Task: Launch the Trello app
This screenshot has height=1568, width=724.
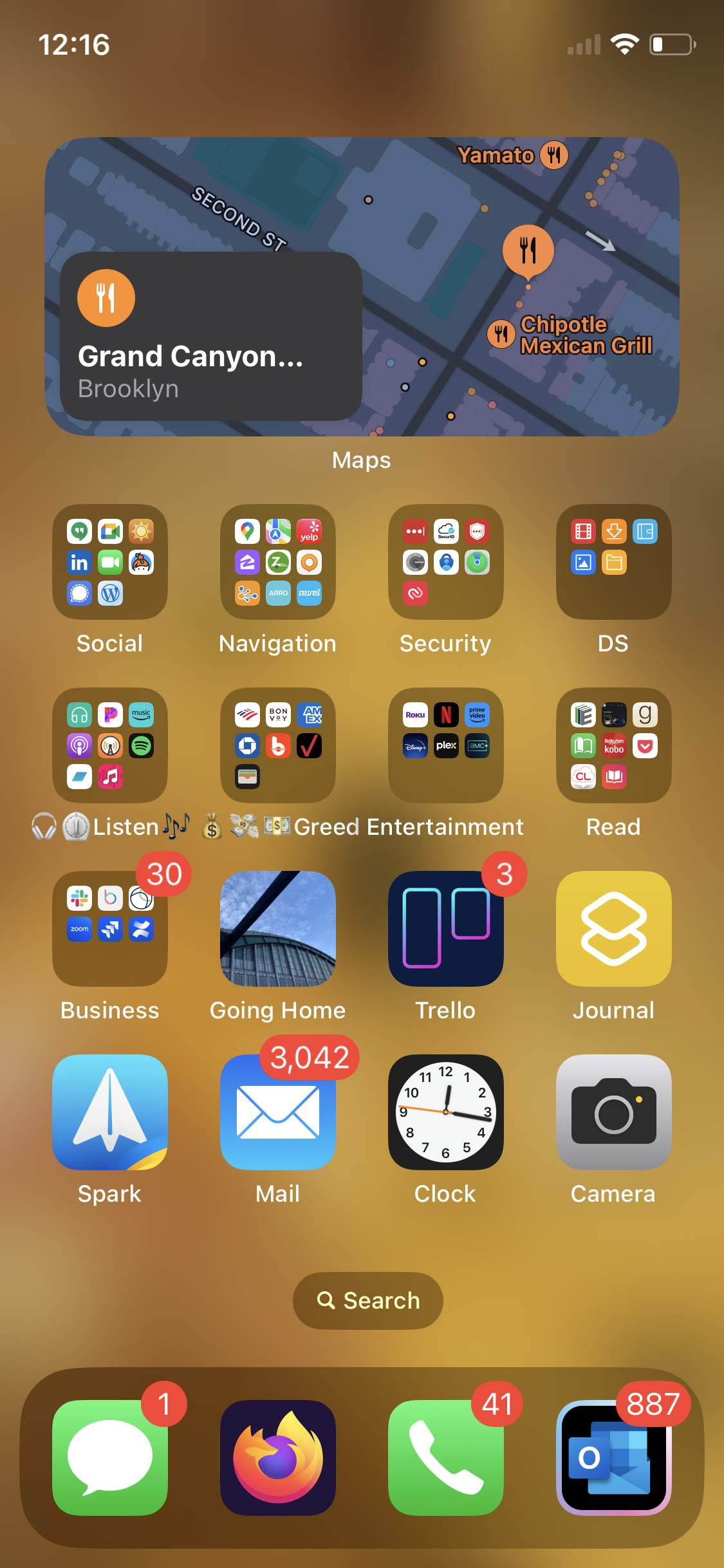Action: pyautogui.click(x=446, y=929)
